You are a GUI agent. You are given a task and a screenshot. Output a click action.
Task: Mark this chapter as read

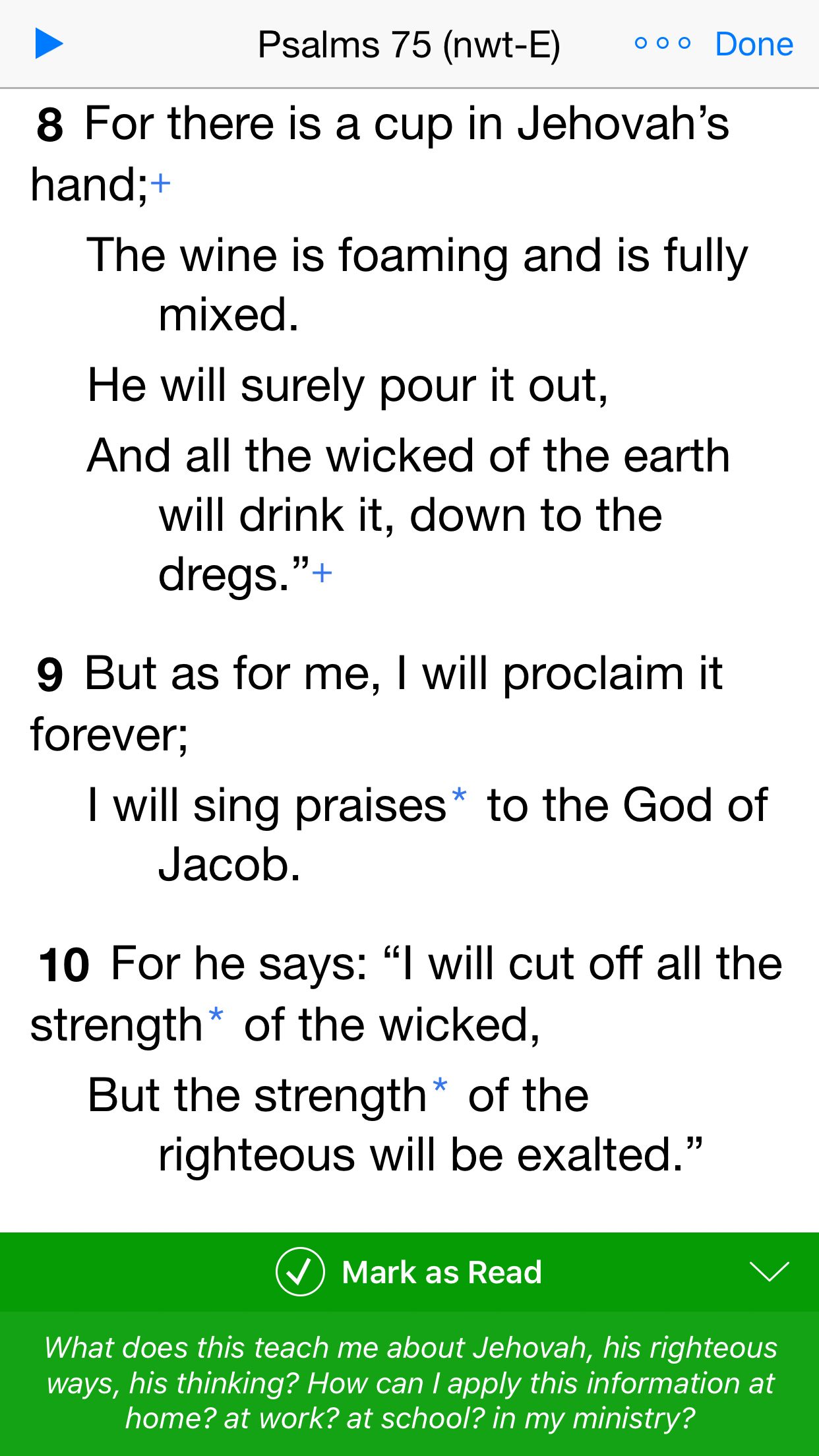409,1272
